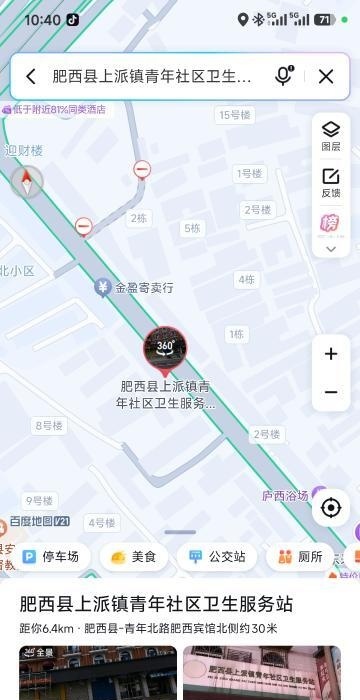The height and width of the screenshot is (700, 360).
Task: Select the 厕所 chip
Action: [300, 557]
